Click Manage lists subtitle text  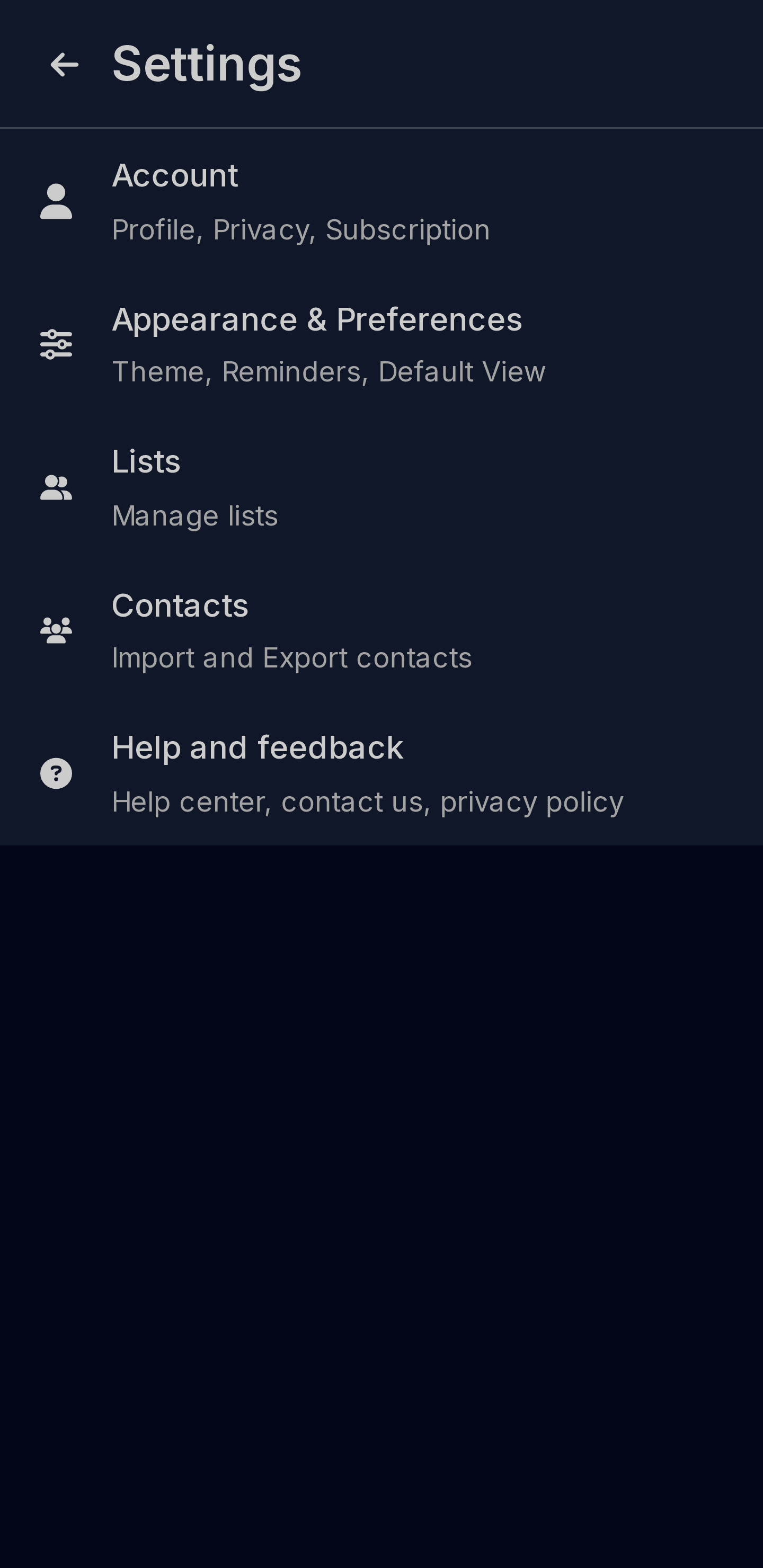[x=195, y=515]
